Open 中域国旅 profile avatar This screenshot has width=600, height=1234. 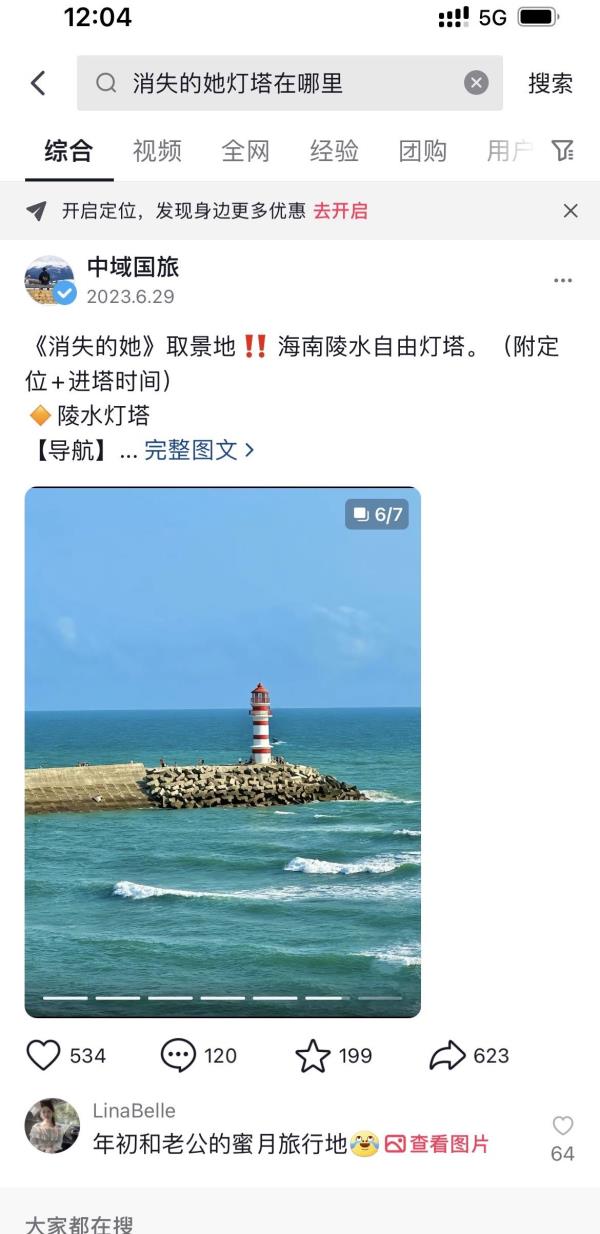pos(50,280)
